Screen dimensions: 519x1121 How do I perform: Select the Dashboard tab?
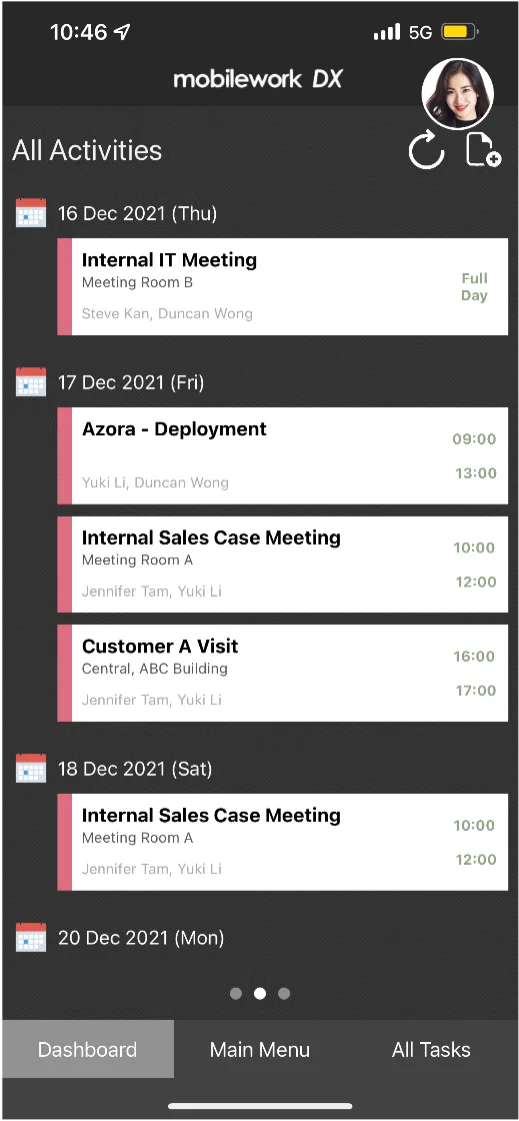[x=87, y=1049]
